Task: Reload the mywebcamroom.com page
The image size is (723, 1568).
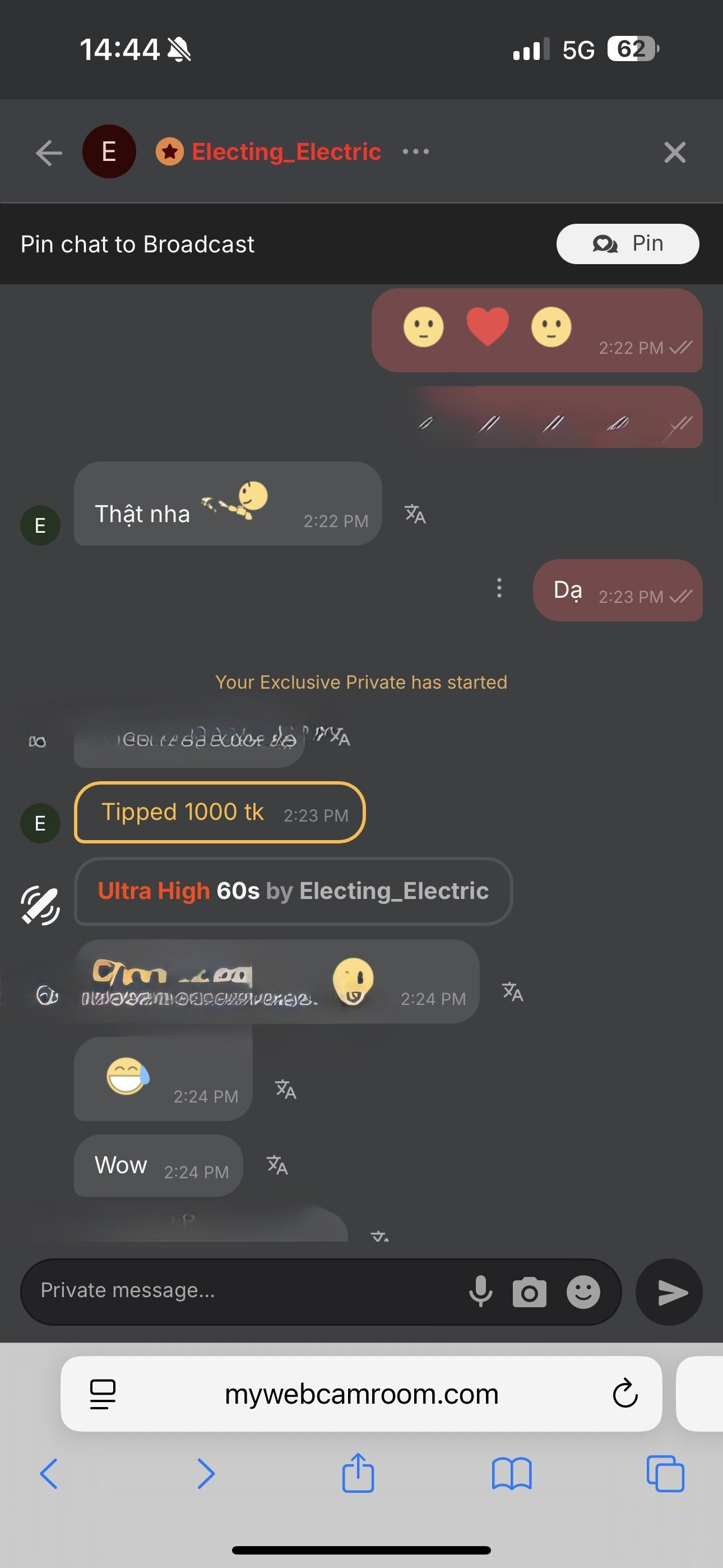Action: 624,1393
